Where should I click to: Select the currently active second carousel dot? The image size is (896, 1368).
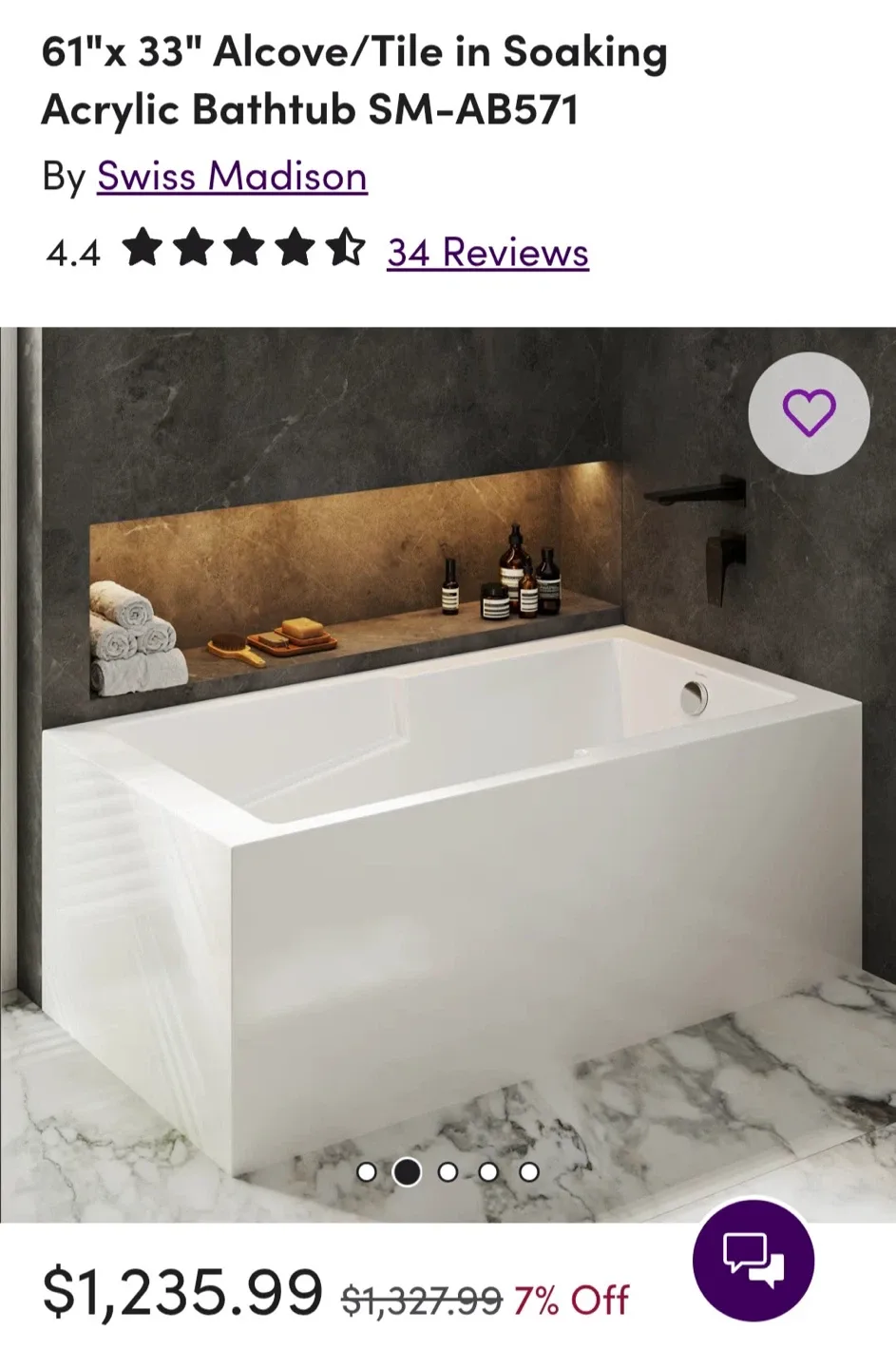[x=409, y=1173]
